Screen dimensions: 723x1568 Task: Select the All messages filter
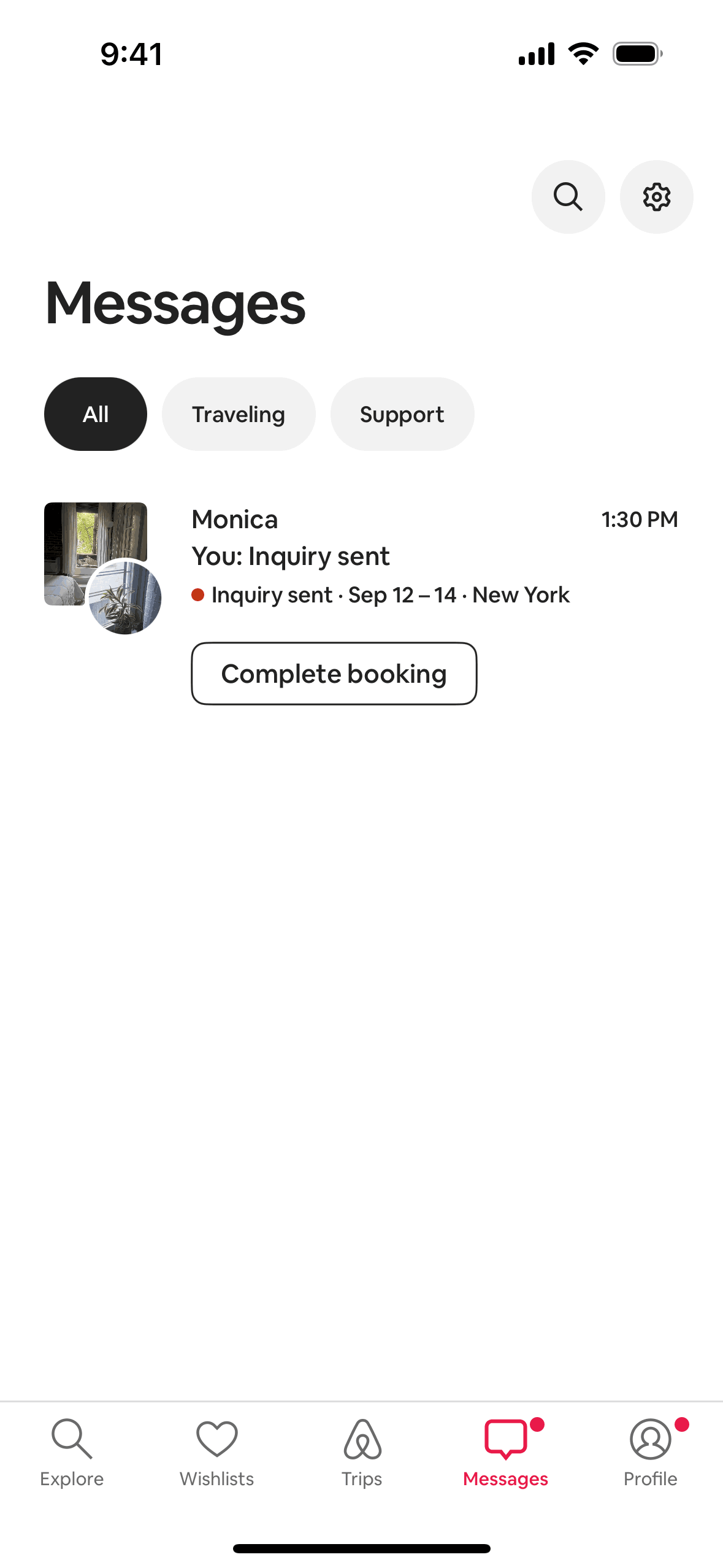95,413
